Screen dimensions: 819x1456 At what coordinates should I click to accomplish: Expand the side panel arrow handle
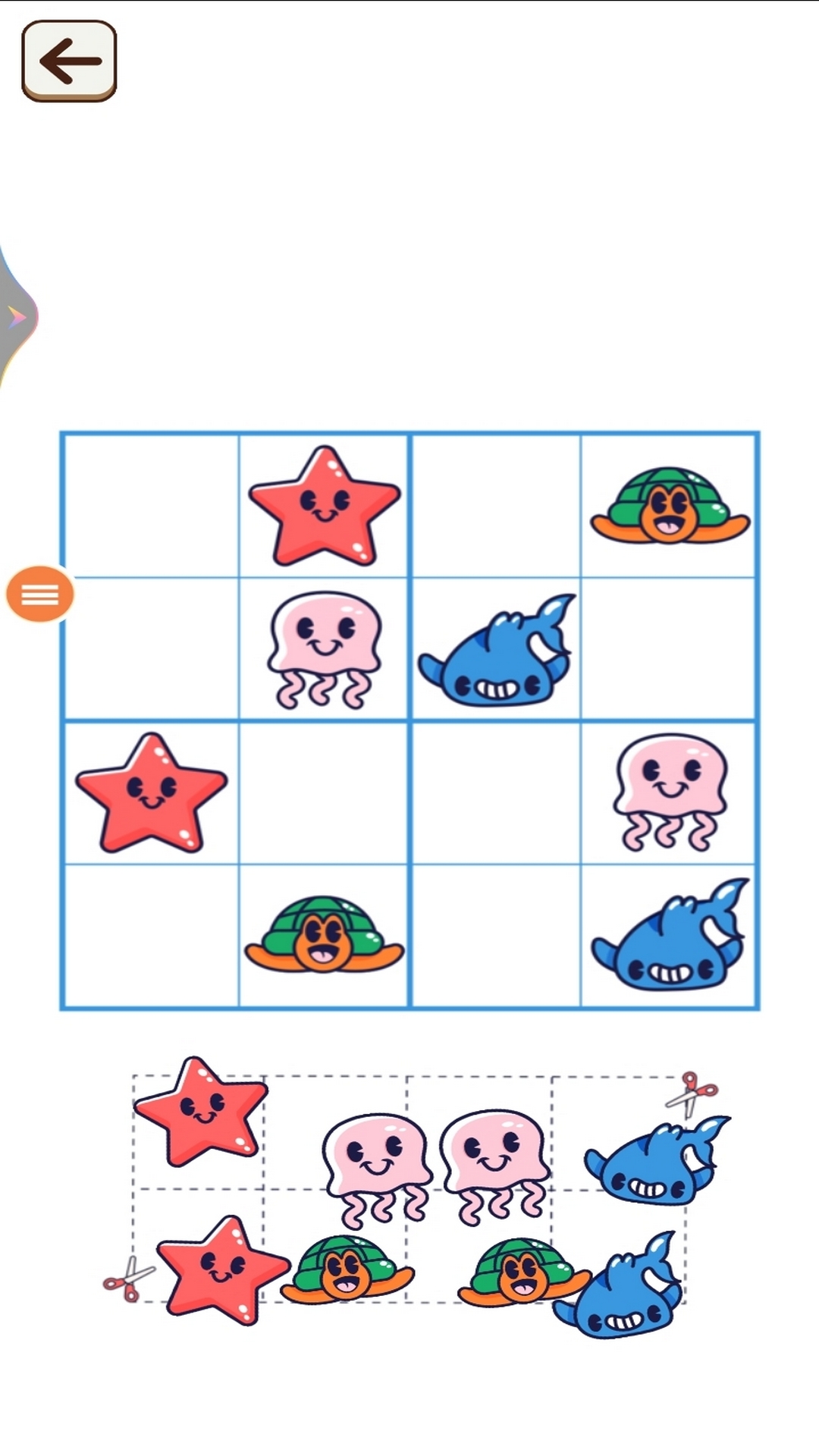[x=17, y=316]
